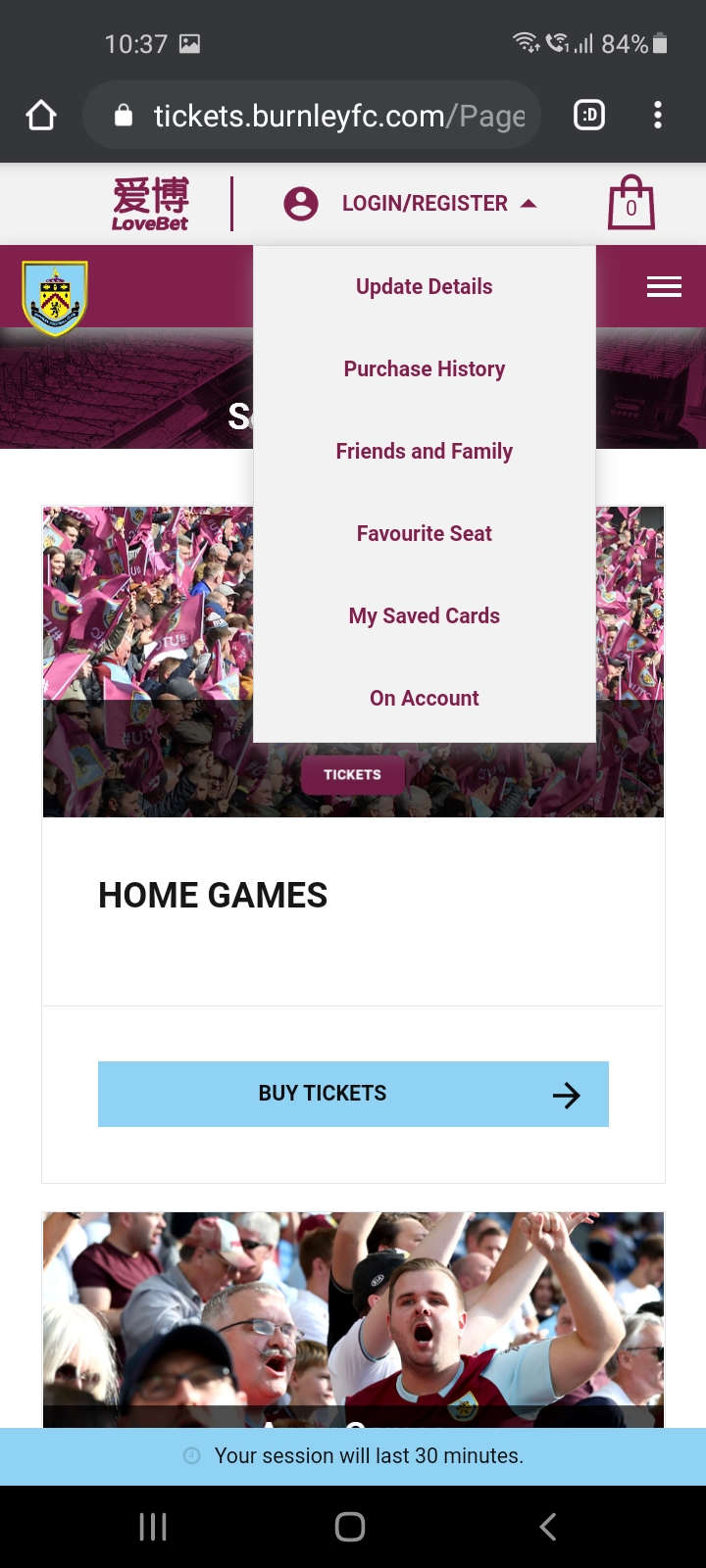Tap the tickets.burnleyfc.com address bar

point(324,116)
